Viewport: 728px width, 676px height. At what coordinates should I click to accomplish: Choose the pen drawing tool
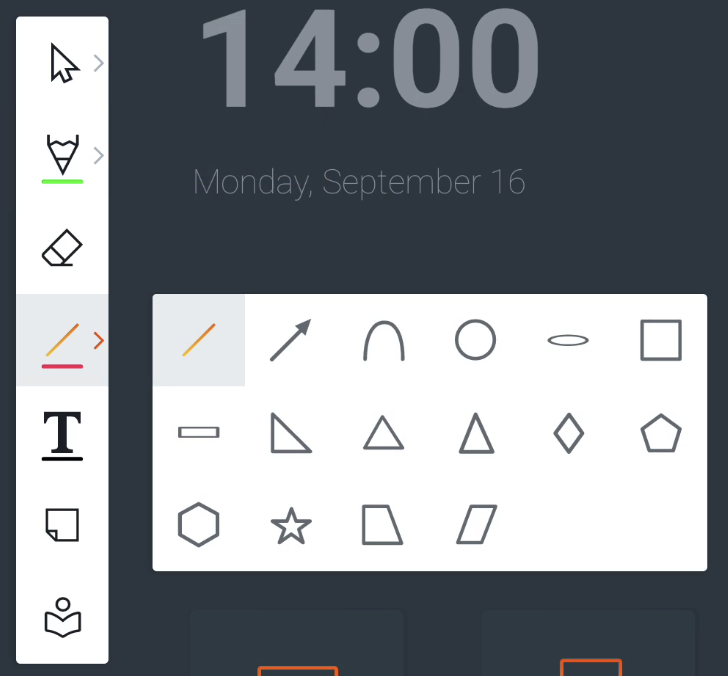pyautogui.click(x=62, y=157)
